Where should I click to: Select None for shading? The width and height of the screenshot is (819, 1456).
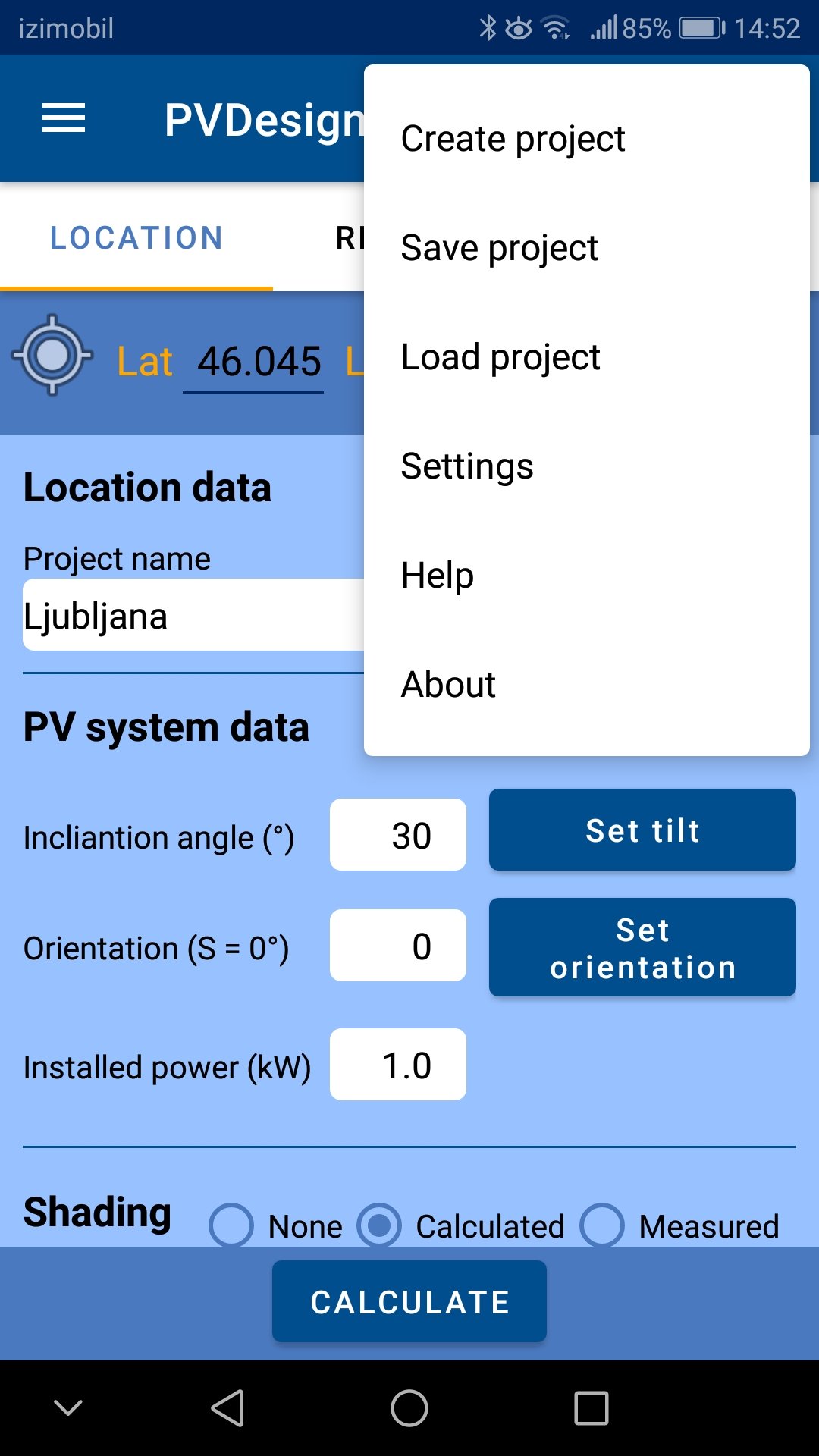(232, 1225)
